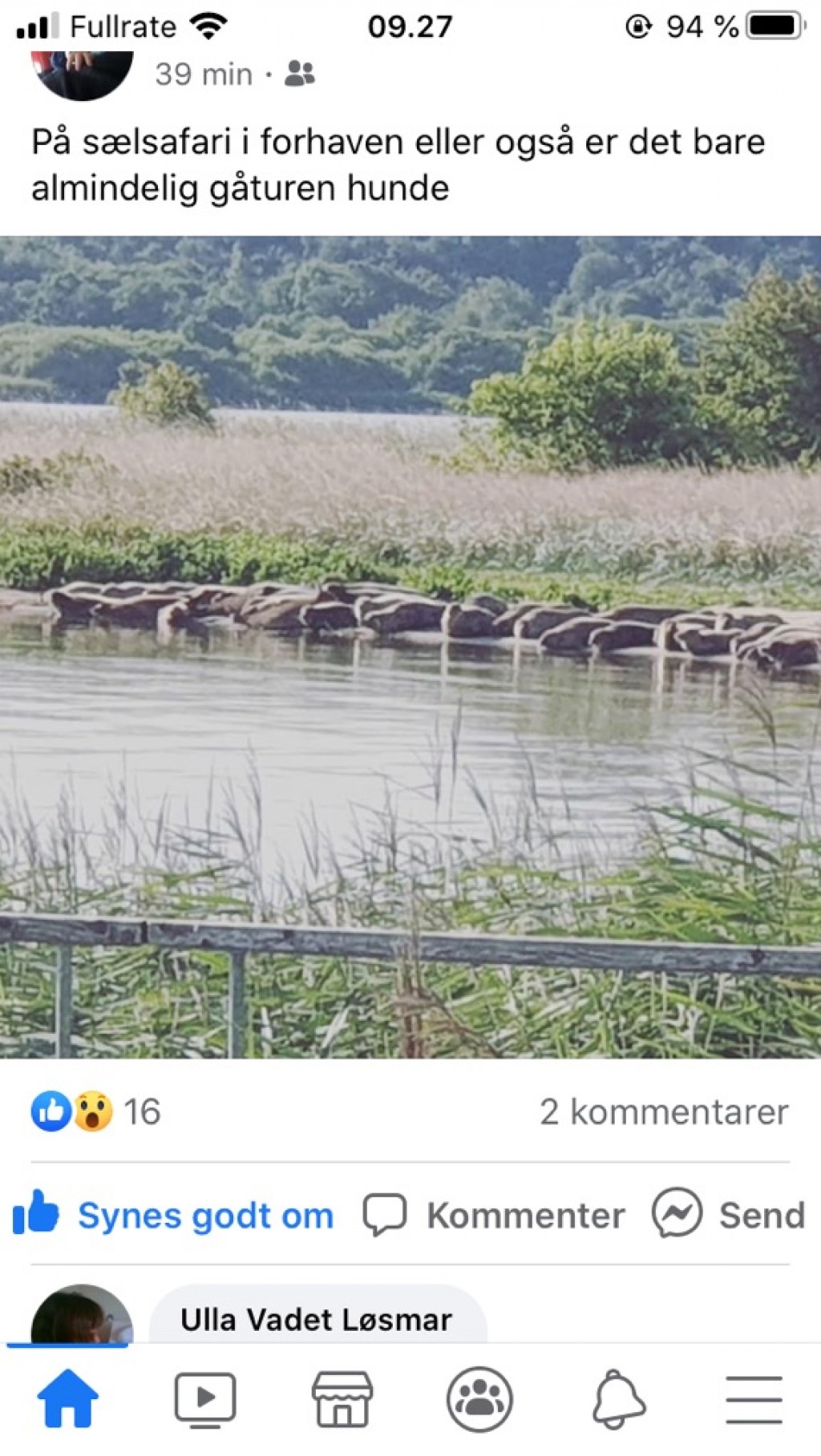Open the post photo in full view
821x1456 pixels.
[410, 647]
